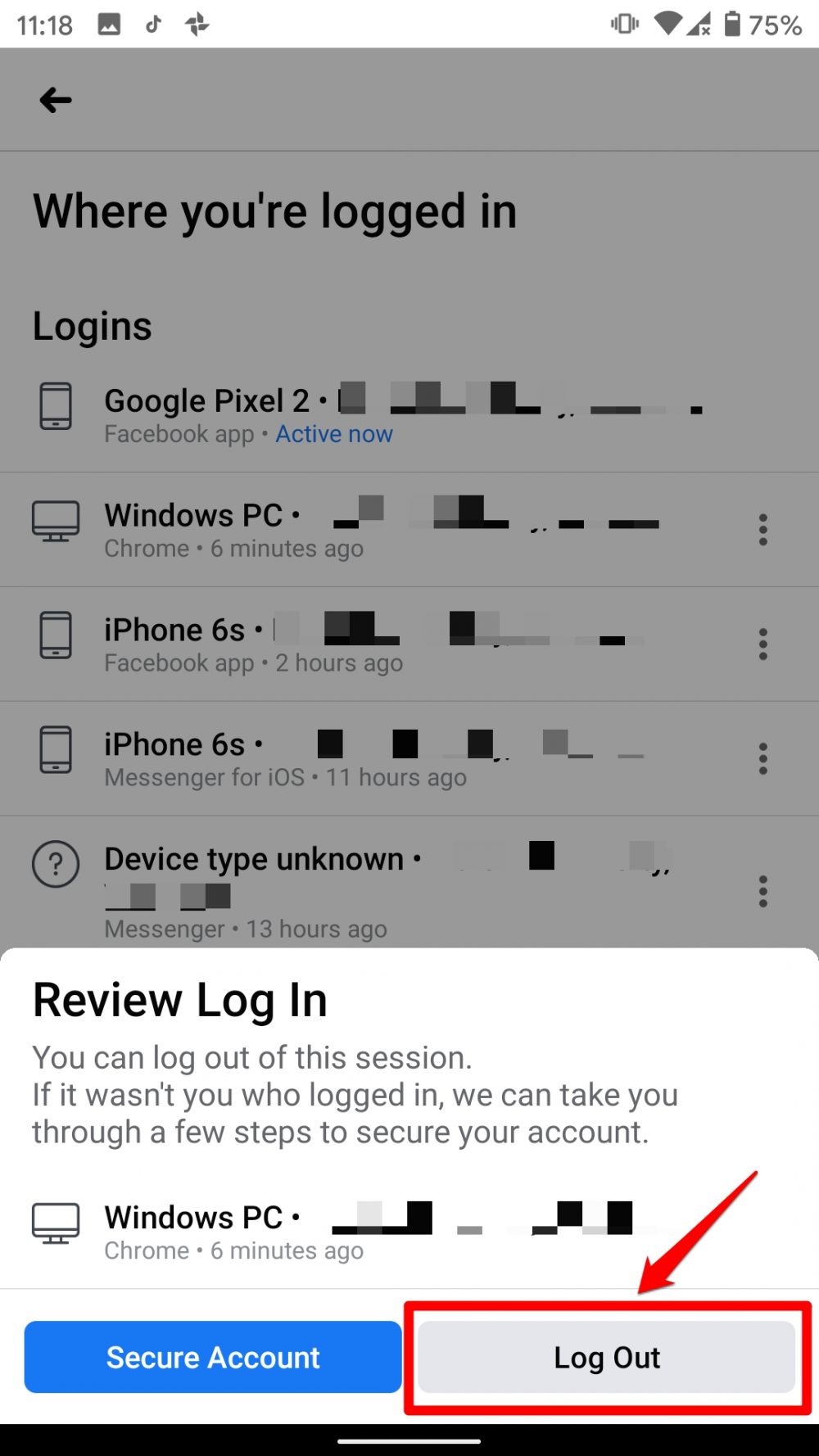819x1456 pixels.
Task: Tap the Google Photos pinwheel icon in the status bar
Action: 197,24
